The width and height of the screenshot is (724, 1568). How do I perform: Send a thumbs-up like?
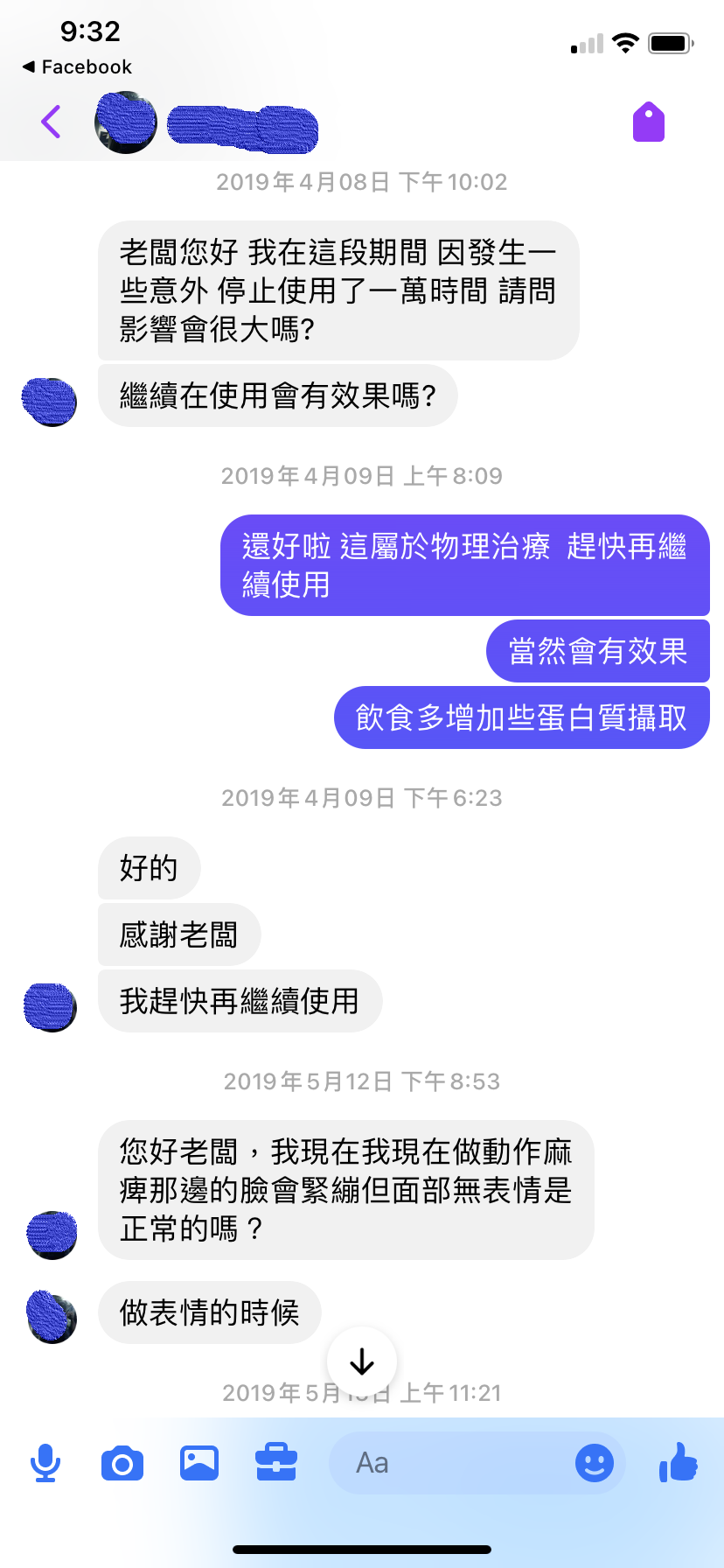tap(679, 1463)
